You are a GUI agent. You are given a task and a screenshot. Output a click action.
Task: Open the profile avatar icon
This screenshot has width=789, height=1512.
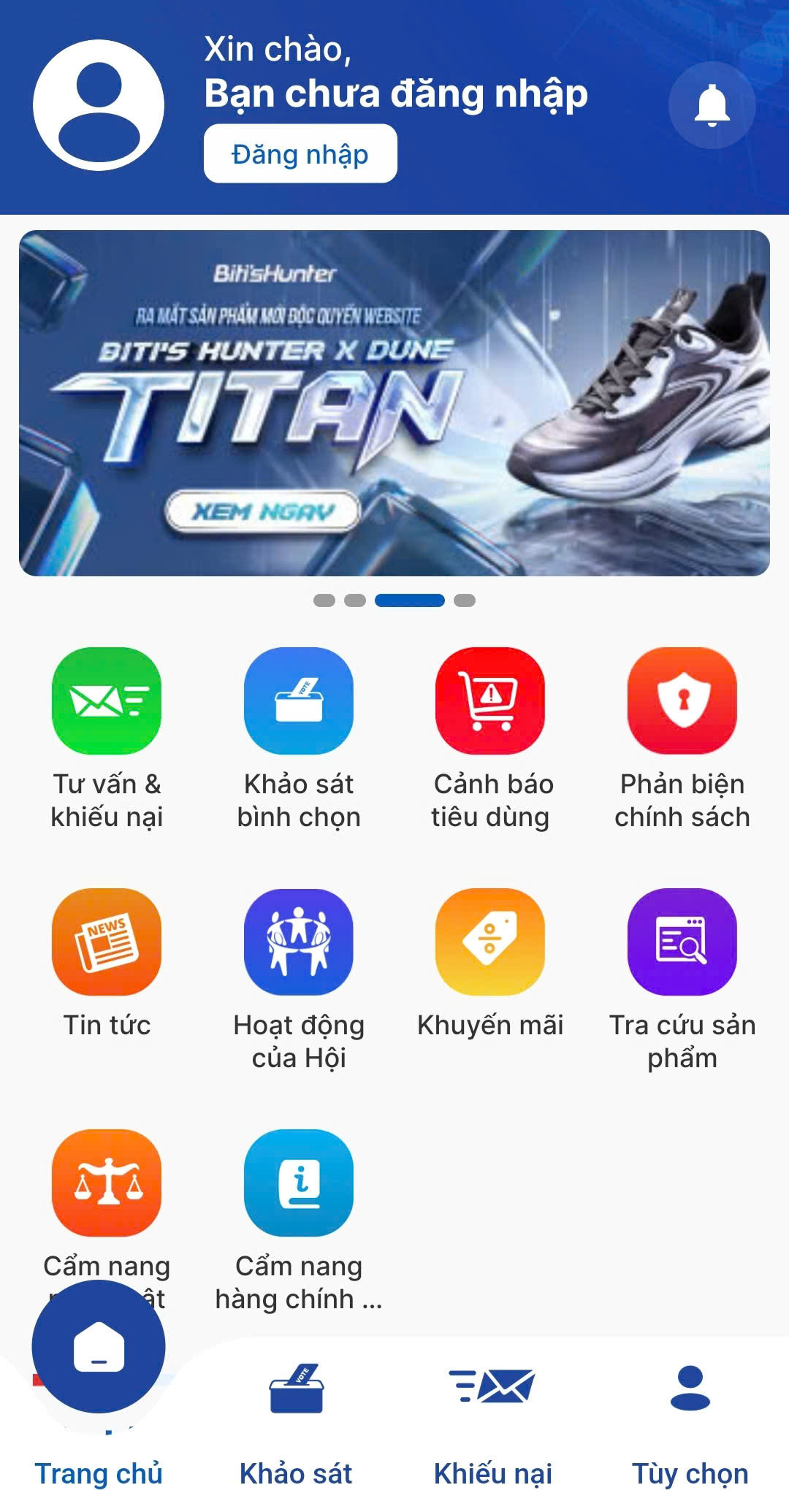[99, 105]
